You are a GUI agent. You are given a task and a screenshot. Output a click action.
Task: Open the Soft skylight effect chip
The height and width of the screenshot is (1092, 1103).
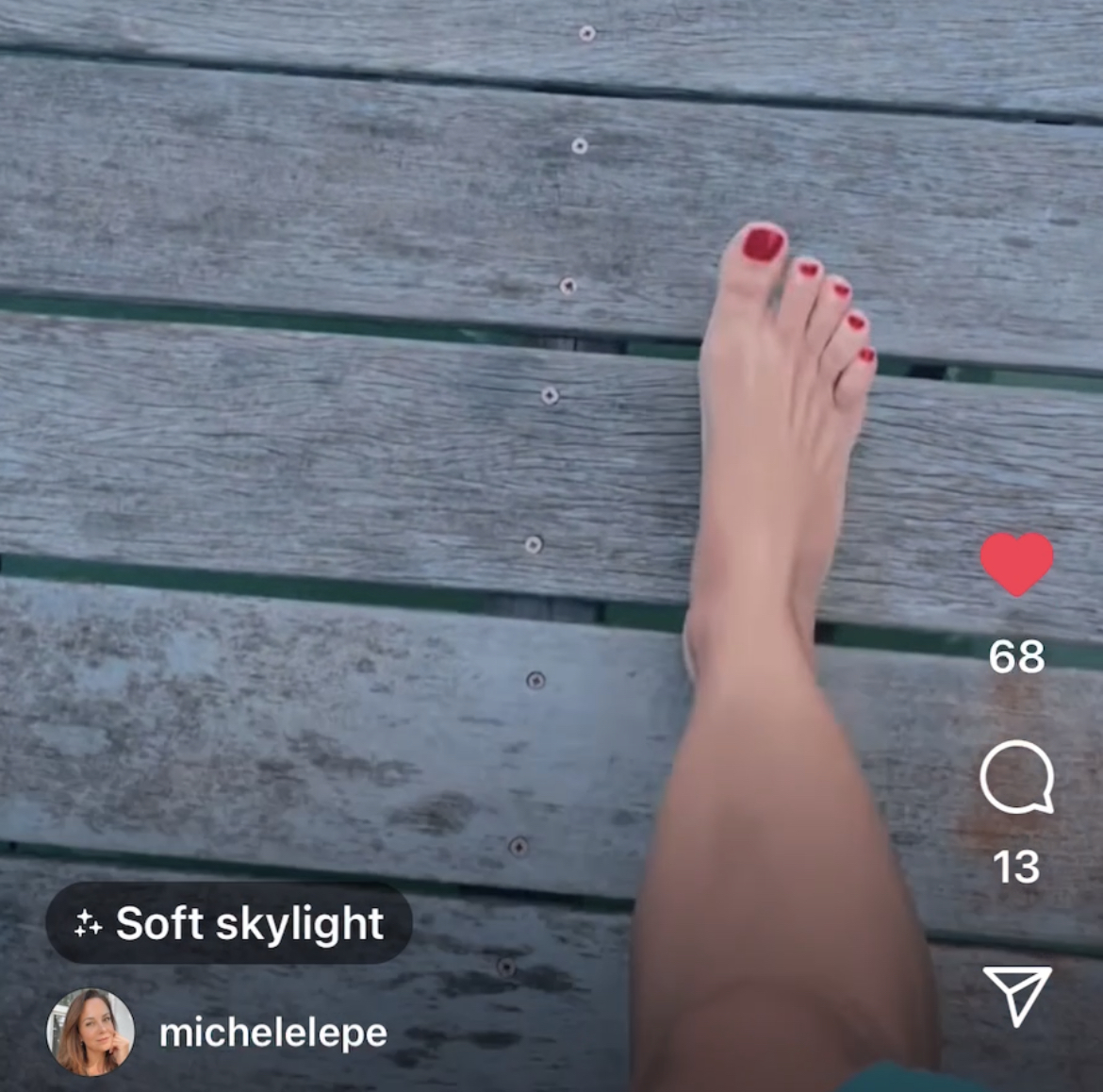tap(229, 923)
